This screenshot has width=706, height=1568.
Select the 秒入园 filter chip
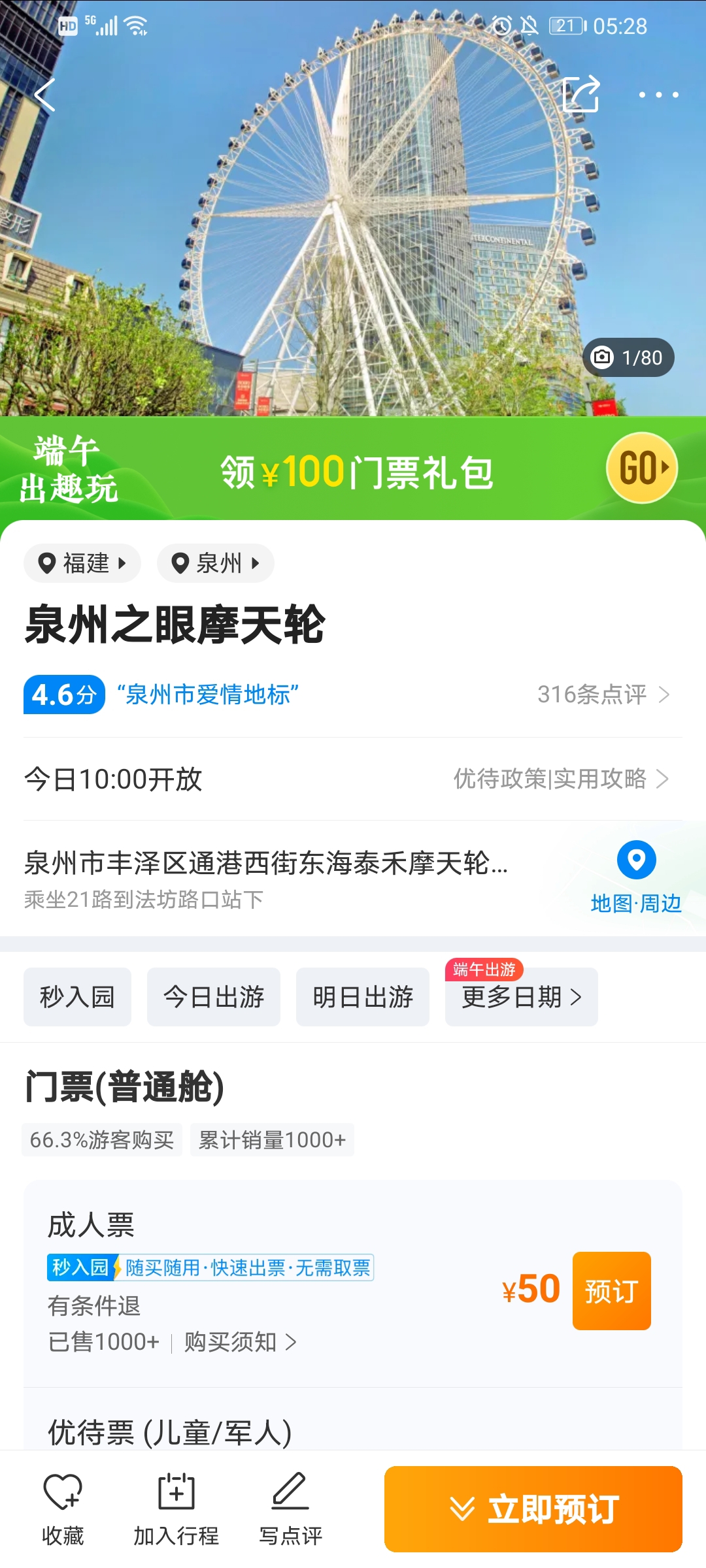coord(77,997)
